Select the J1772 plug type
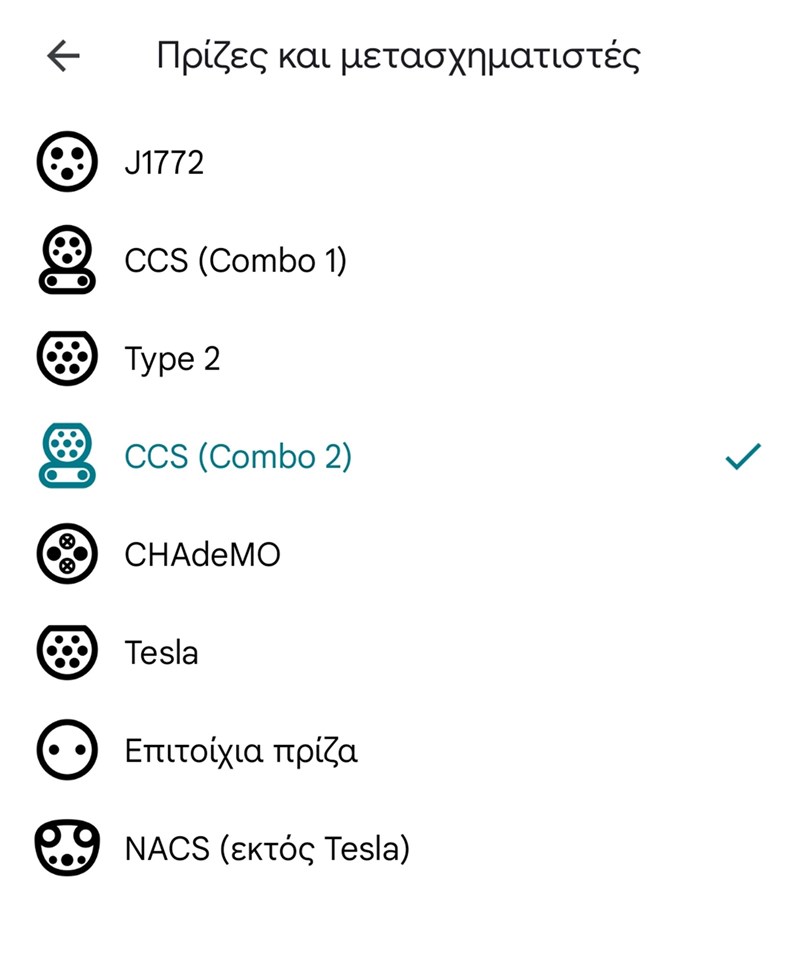 click(164, 162)
